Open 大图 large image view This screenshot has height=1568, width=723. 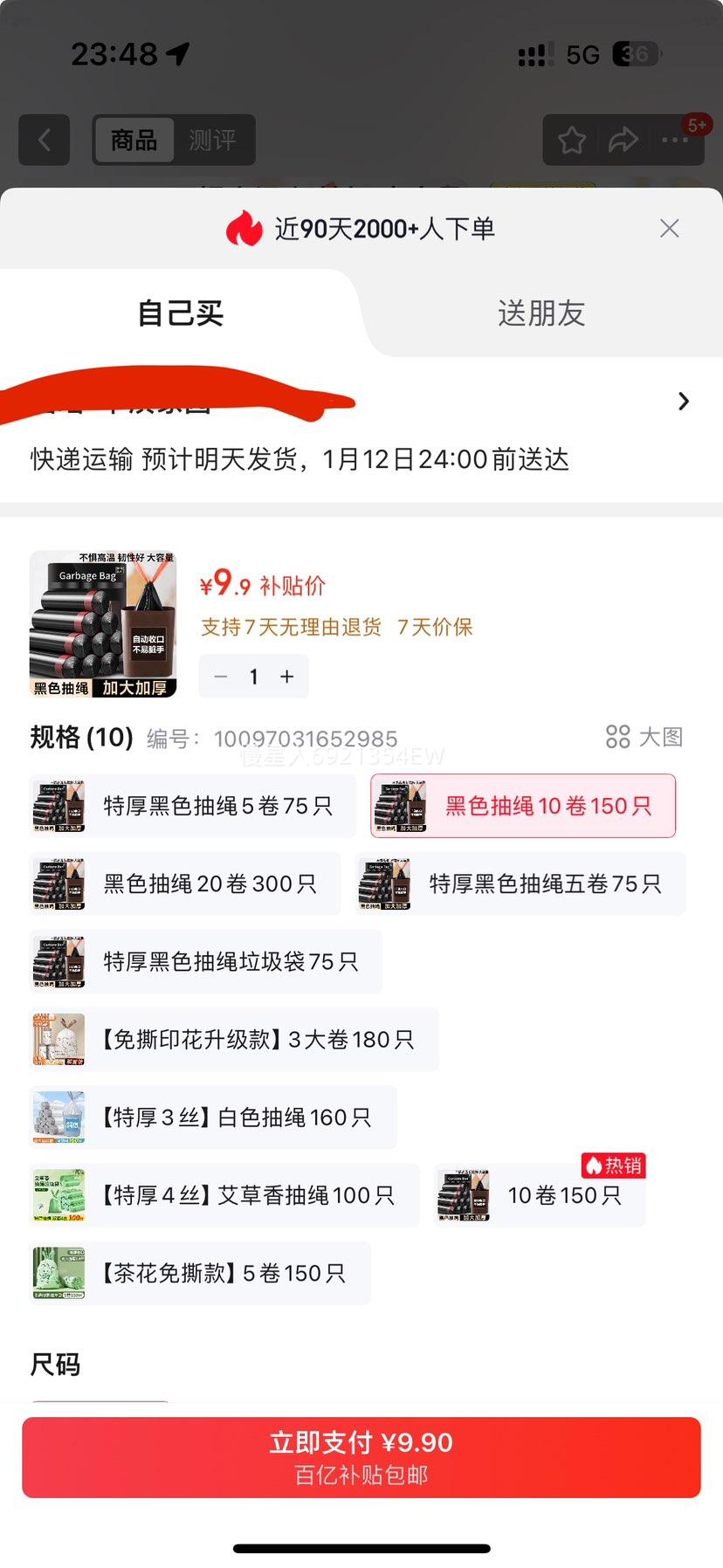pos(644,737)
